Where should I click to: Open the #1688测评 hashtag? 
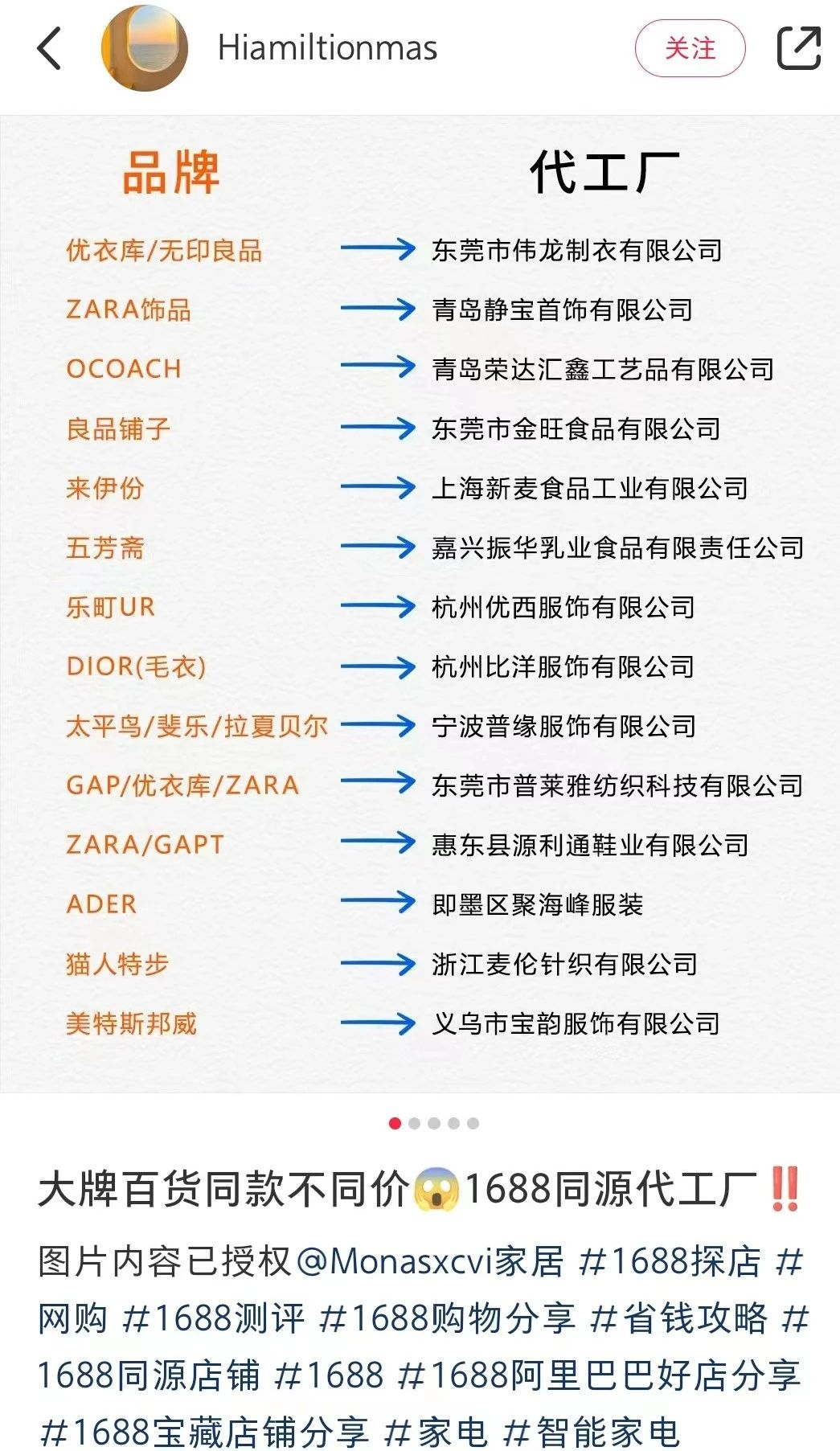coord(214,1318)
